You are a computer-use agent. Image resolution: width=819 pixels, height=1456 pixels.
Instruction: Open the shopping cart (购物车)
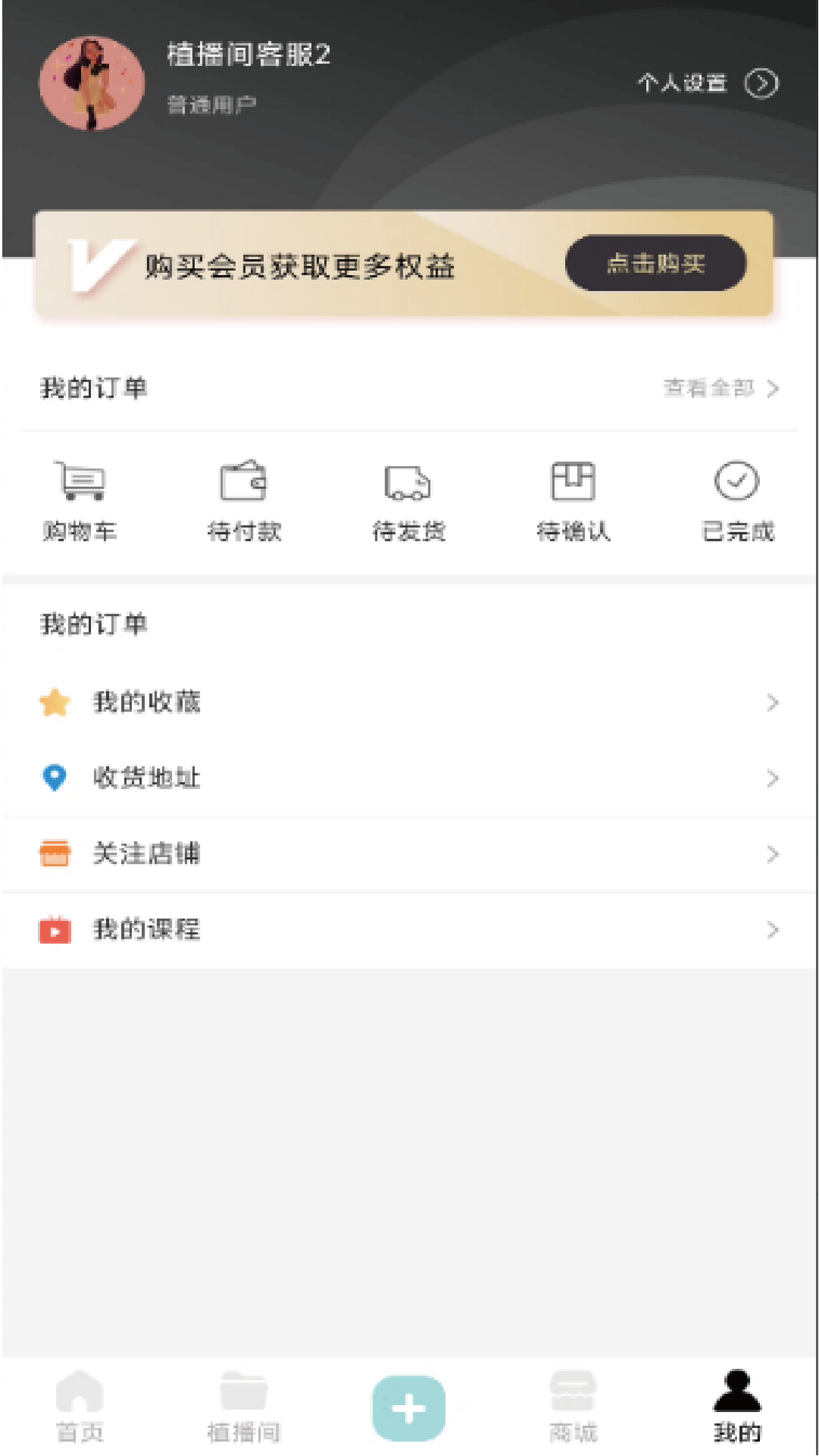click(80, 497)
